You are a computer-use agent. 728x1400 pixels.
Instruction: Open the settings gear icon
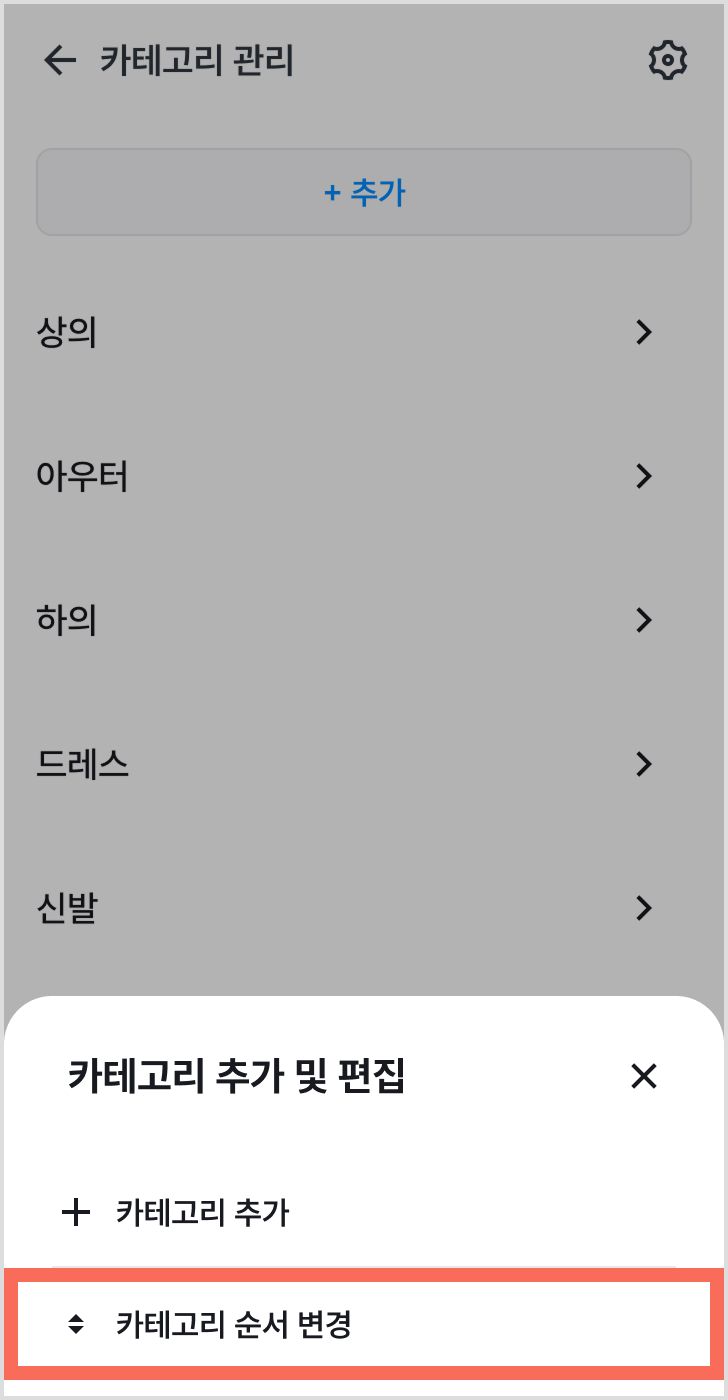[667, 62]
